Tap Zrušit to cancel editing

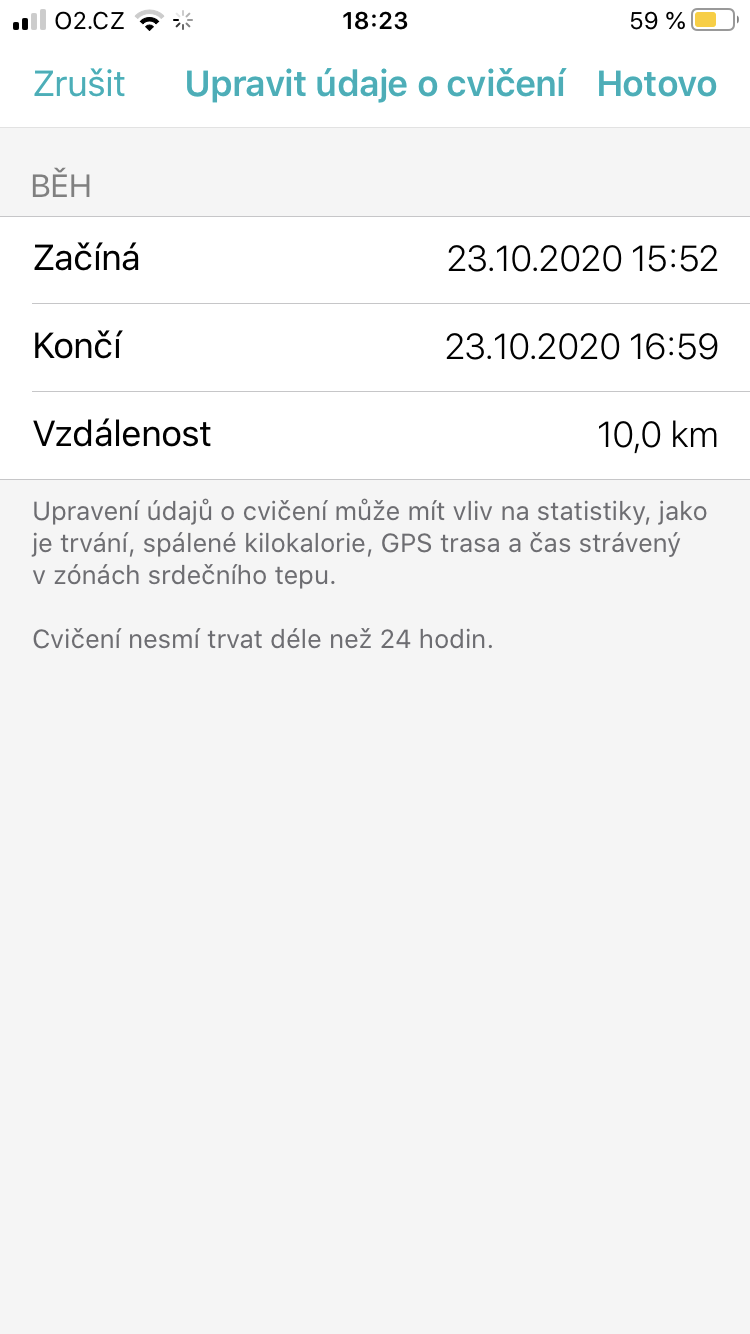(x=79, y=84)
